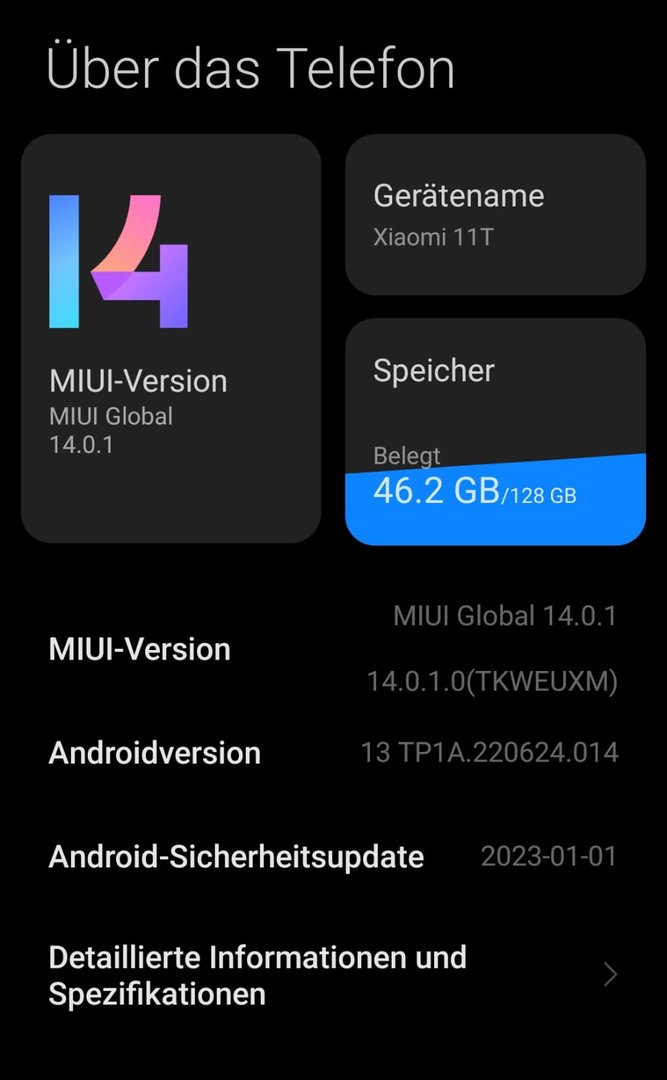Viewport: 667px width, 1080px height.
Task: Select the Android-Sicherheitsupdate row
Action: pos(333,857)
